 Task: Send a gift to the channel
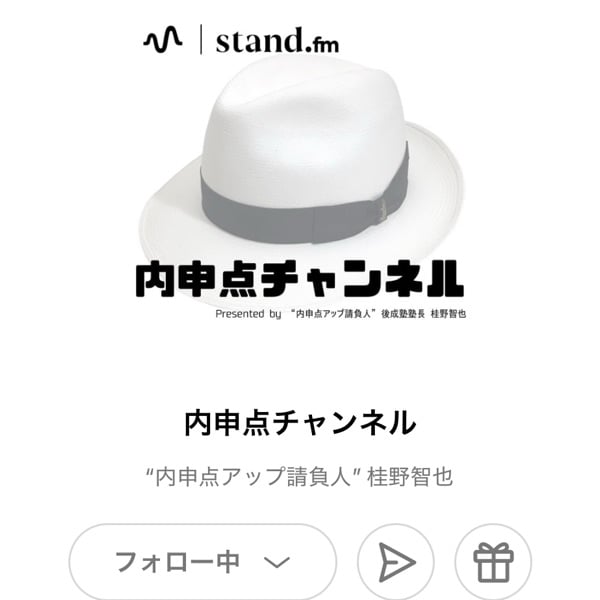tap(493, 563)
